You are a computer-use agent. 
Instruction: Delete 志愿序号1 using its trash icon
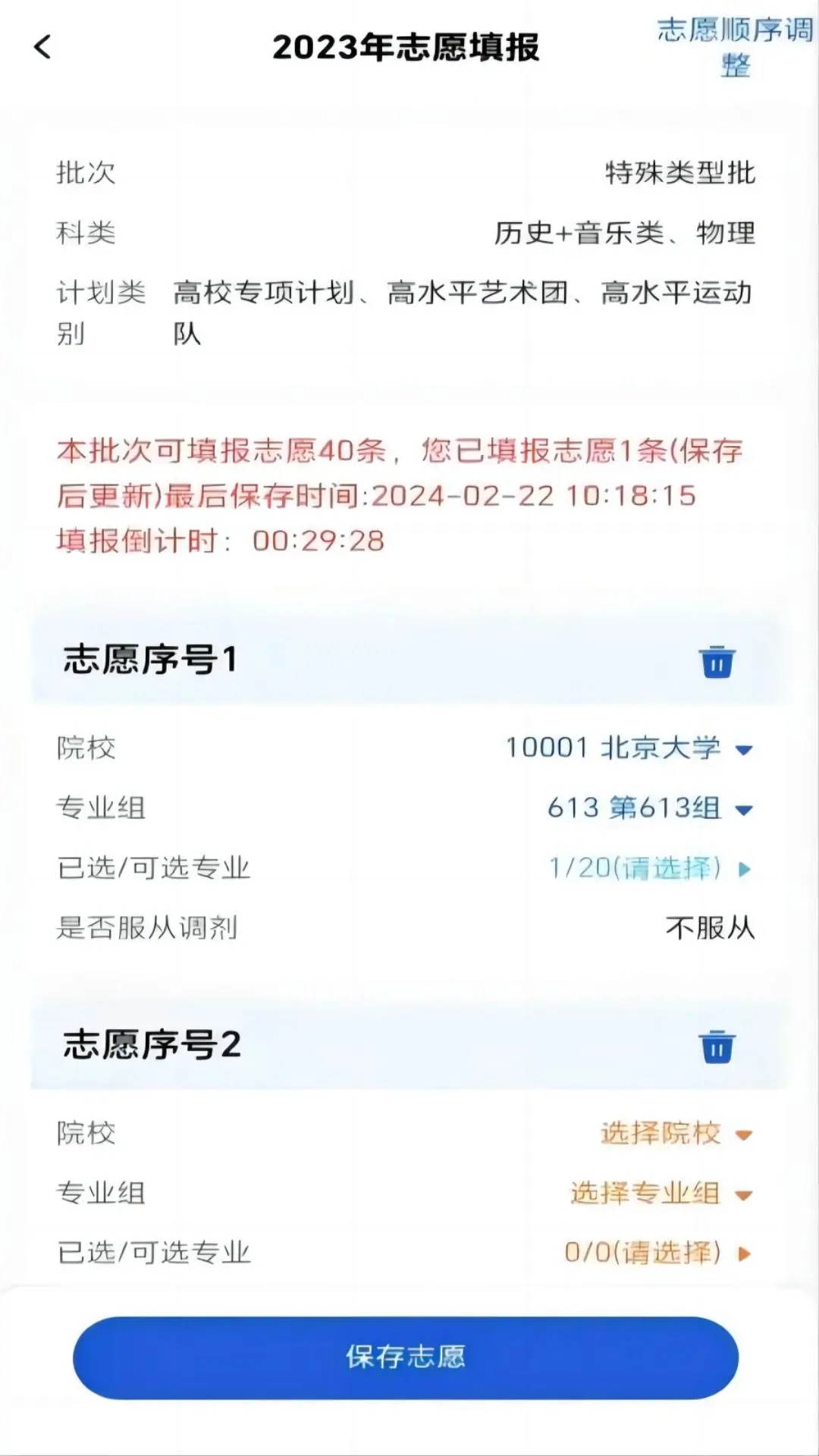point(715,661)
